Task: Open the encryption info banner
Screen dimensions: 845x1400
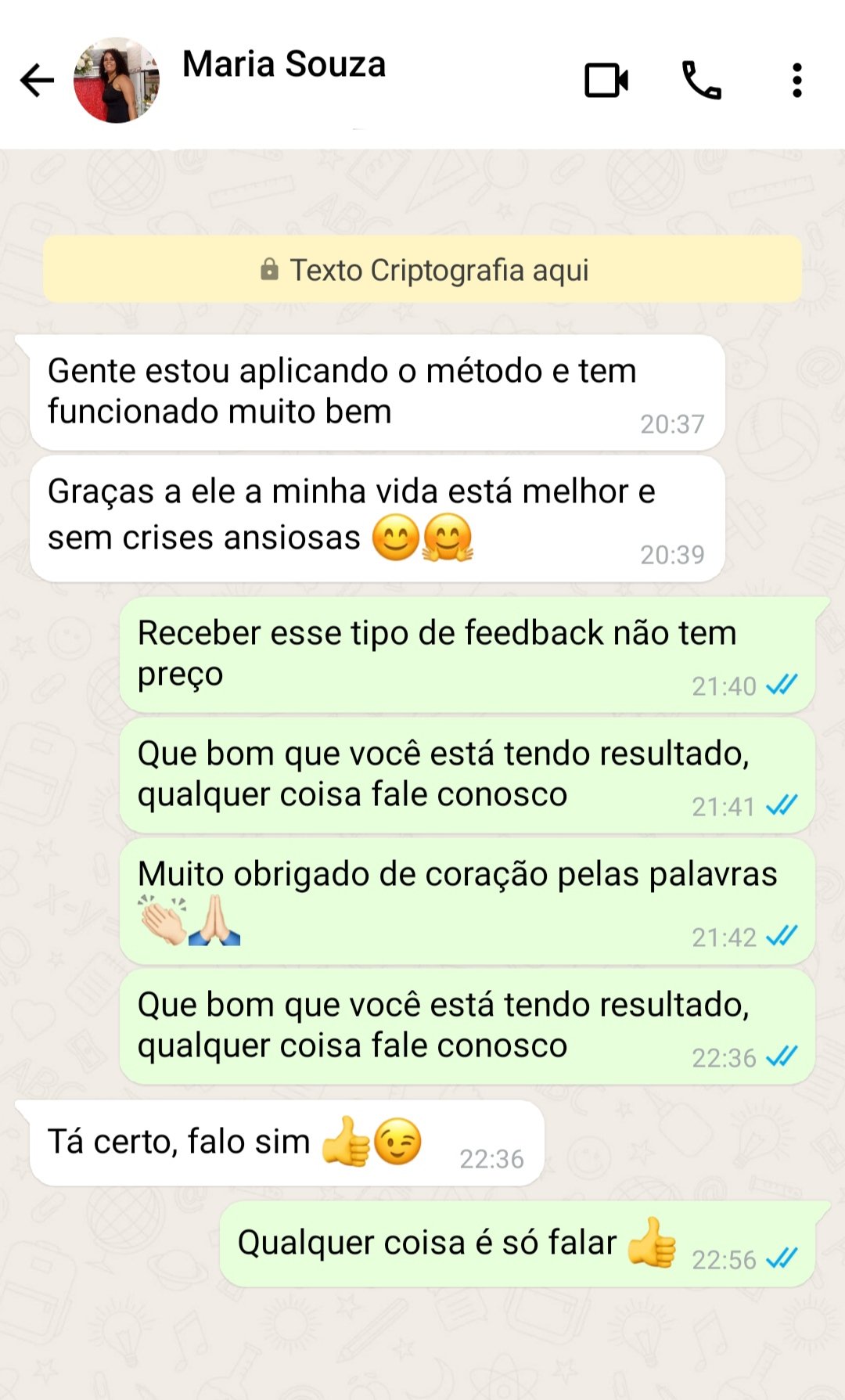Action: [x=422, y=271]
